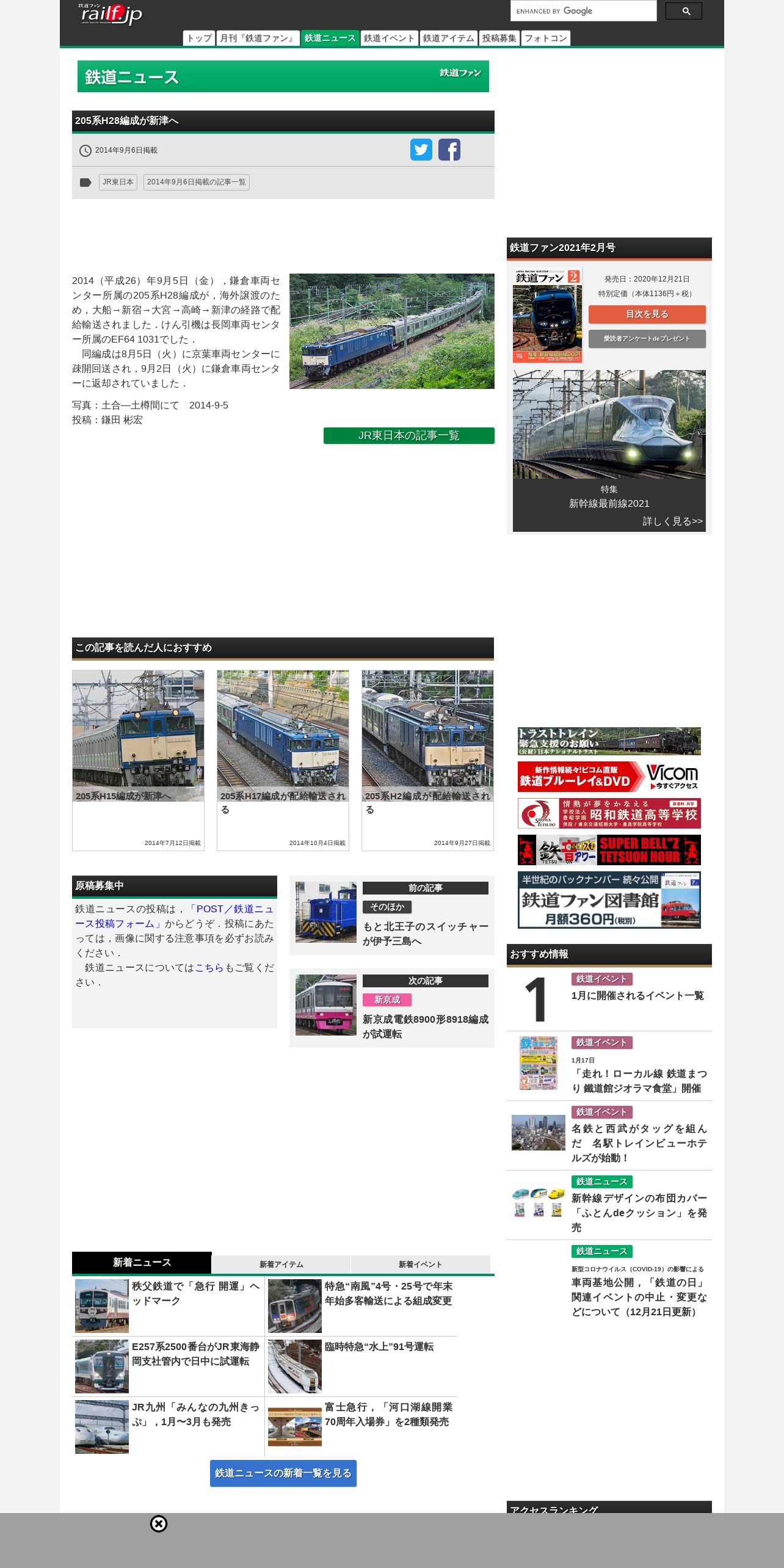
Task: Switch to the 新着イベント tab
Action: click(x=420, y=1264)
